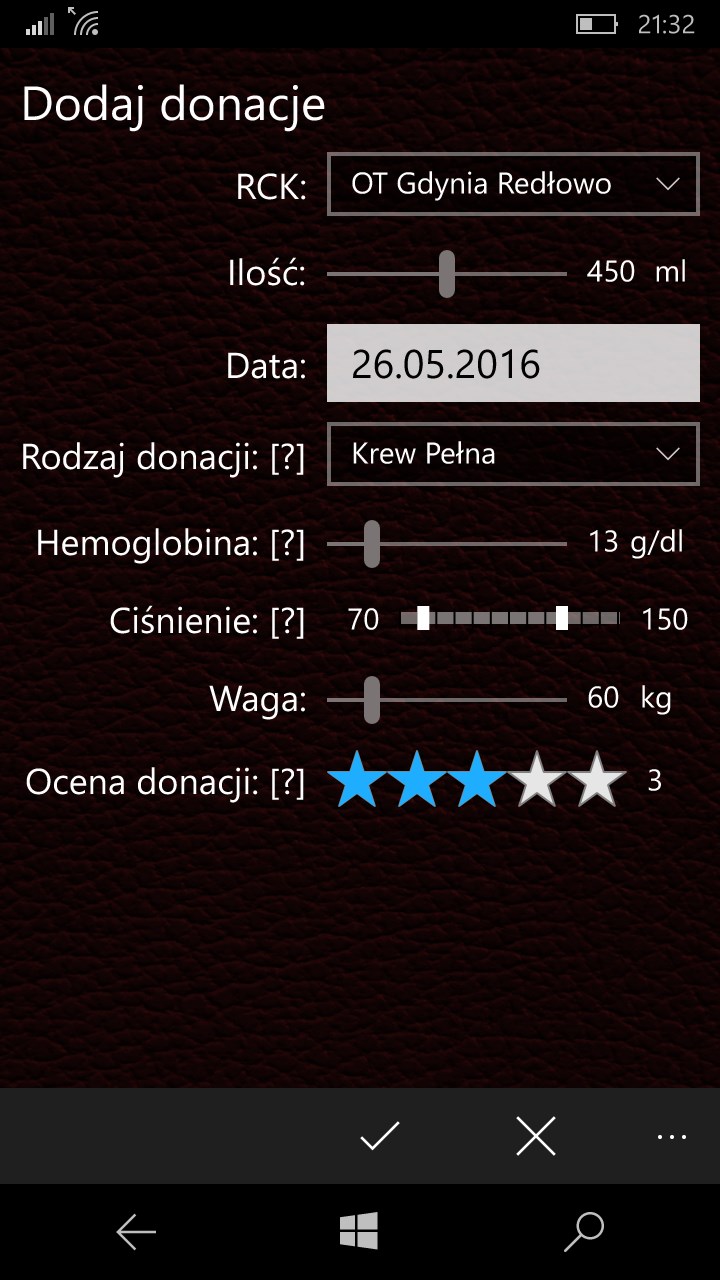Expand the Krew Pełna donation type dropdown
This screenshot has width=720, height=1280.
pyautogui.click(x=512, y=454)
